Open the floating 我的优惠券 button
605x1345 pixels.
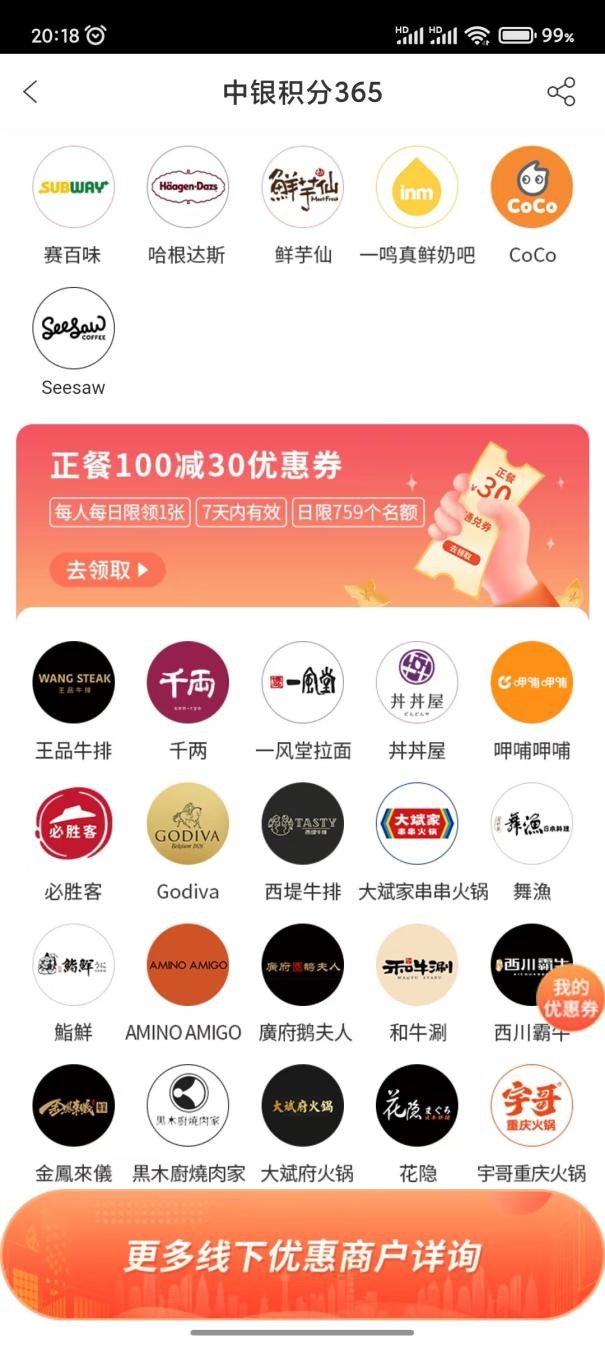571,996
